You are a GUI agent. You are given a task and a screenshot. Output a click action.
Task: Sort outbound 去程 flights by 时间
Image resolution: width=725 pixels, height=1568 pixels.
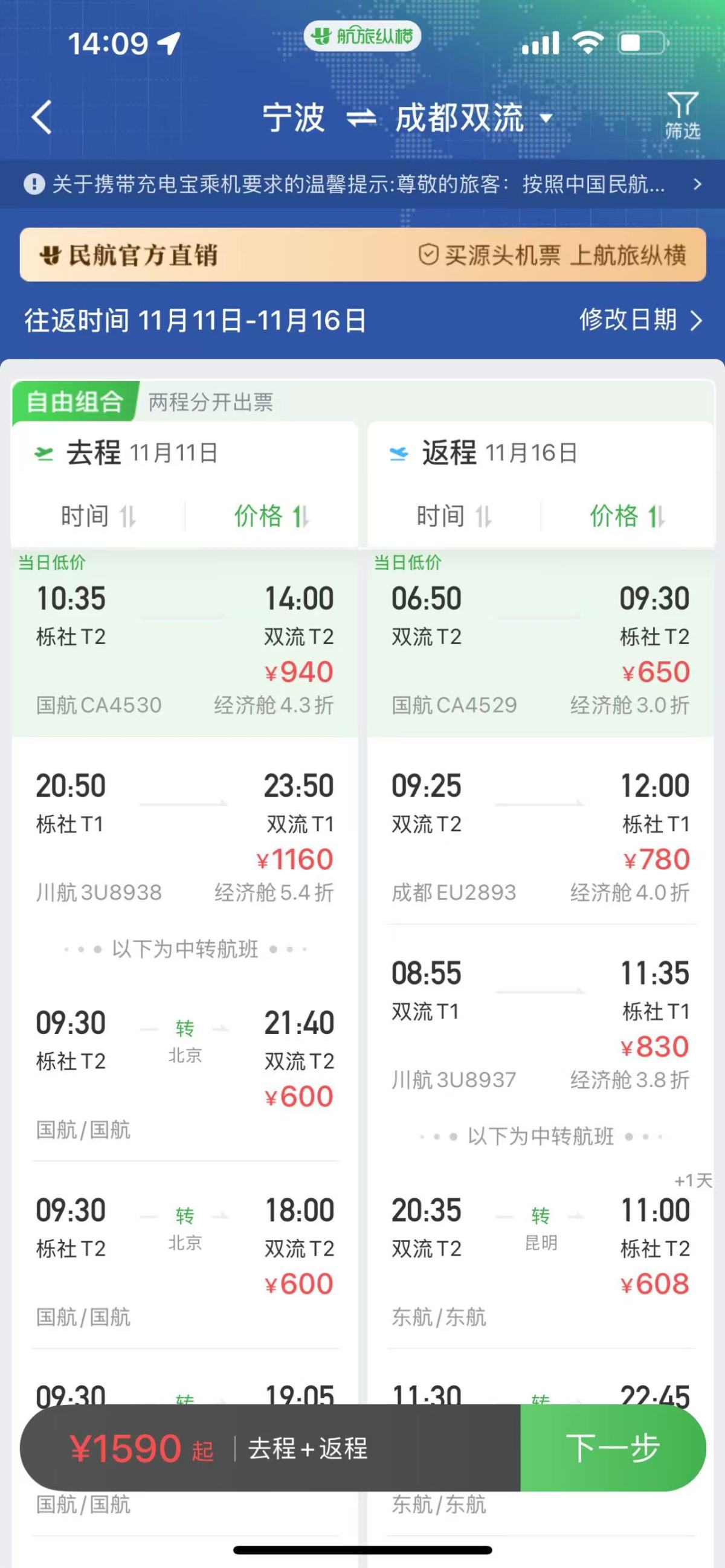pos(97,516)
